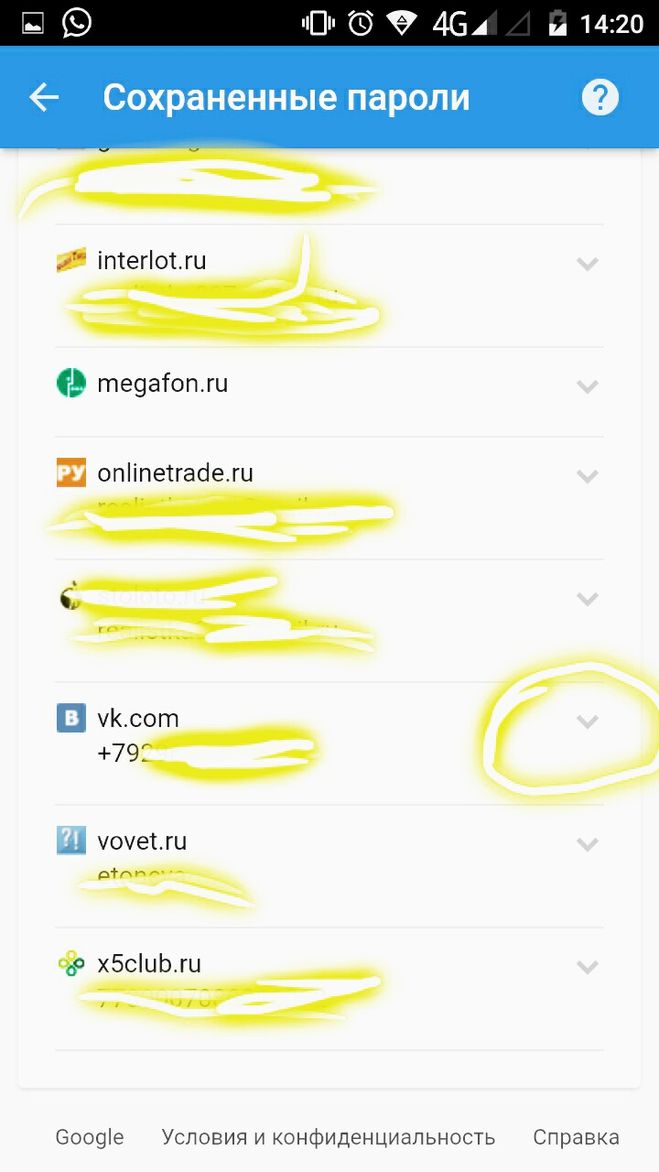Viewport: 659px width, 1172px height.
Task: Expand the onlinetrade.ru saved password
Action: [587, 476]
